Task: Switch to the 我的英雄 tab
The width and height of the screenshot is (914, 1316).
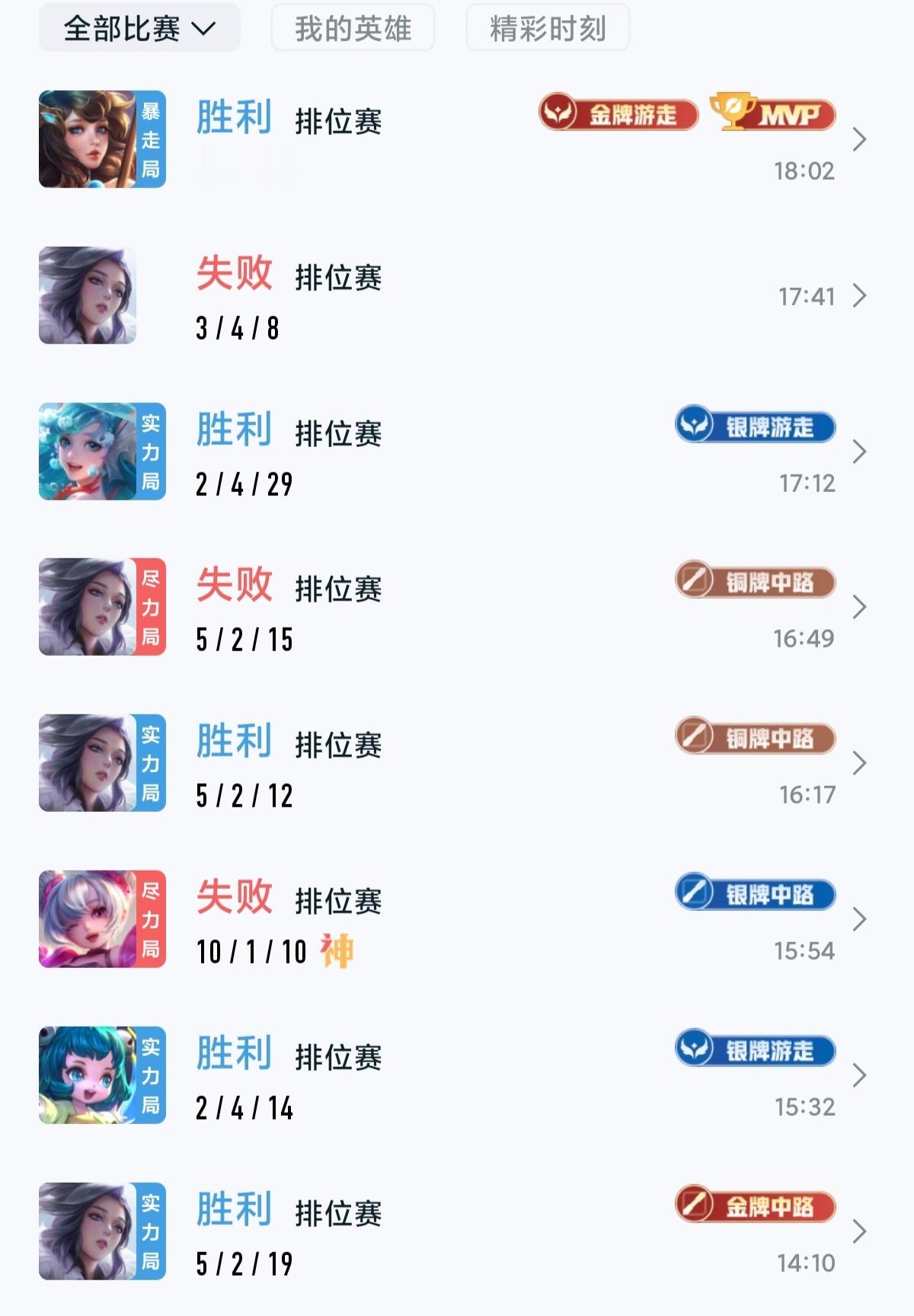Action: click(x=352, y=27)
